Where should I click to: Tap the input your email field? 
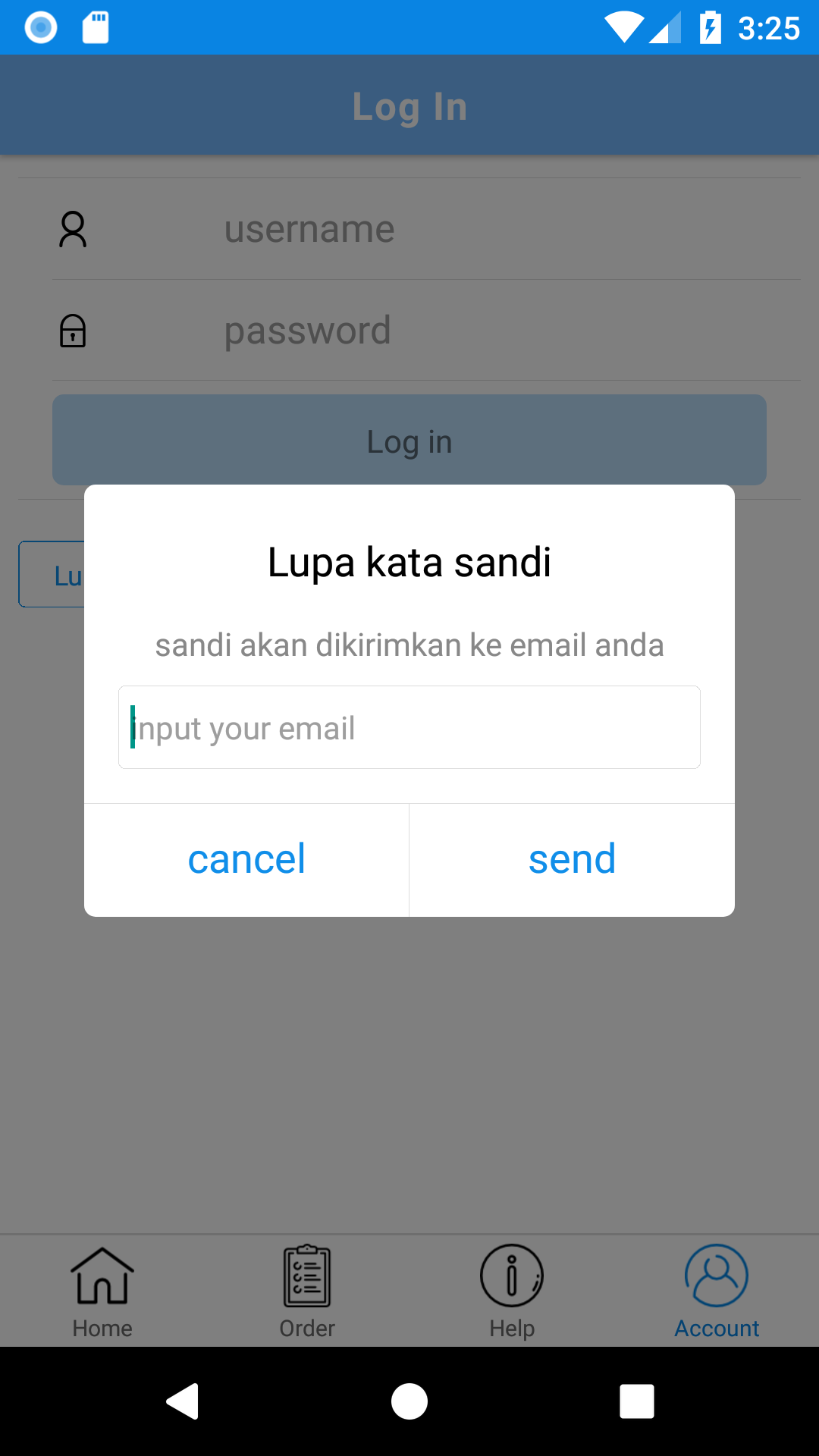[x=409, y=727]
